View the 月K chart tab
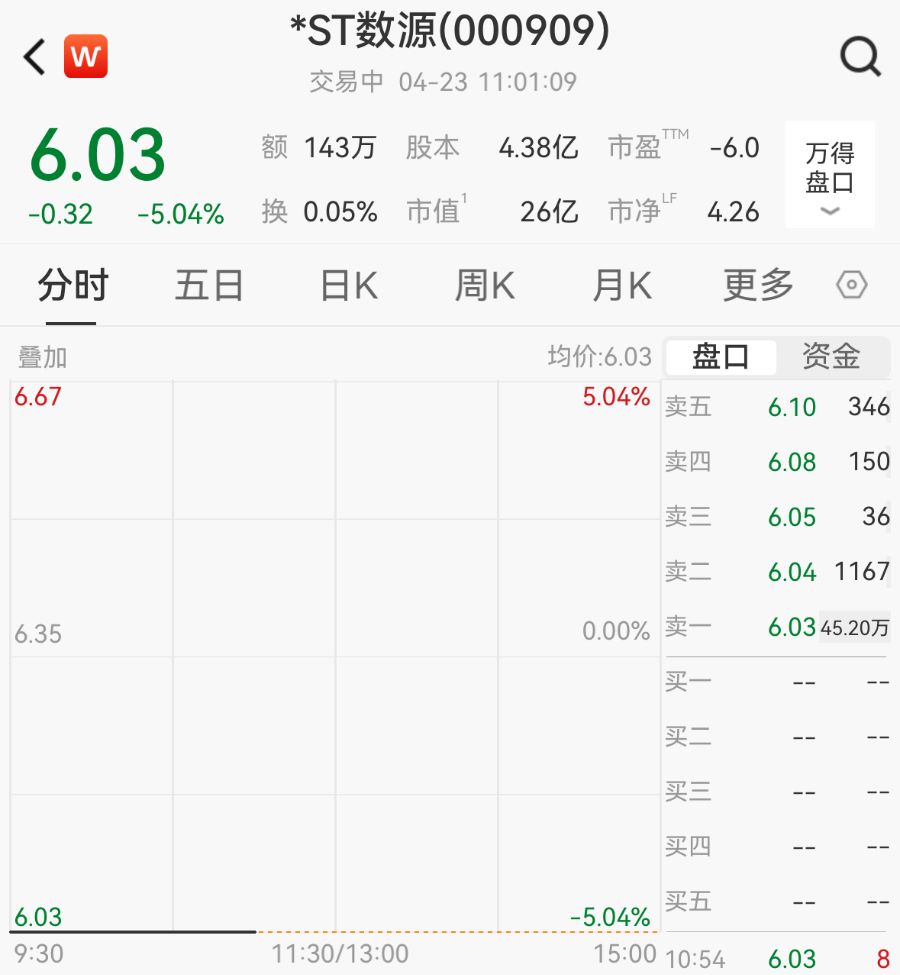Viewport: 900px width, 975px height. [621, 286]
